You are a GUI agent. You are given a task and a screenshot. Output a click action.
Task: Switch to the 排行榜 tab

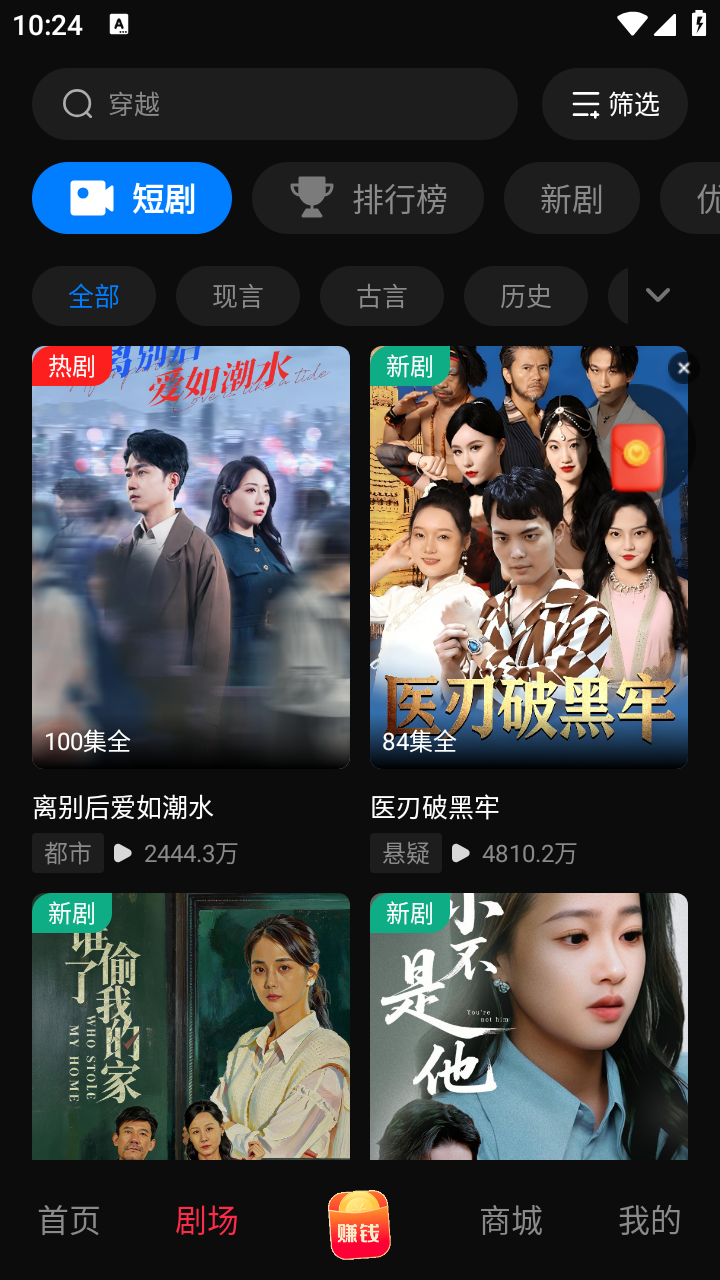click(x=367, y=197)
